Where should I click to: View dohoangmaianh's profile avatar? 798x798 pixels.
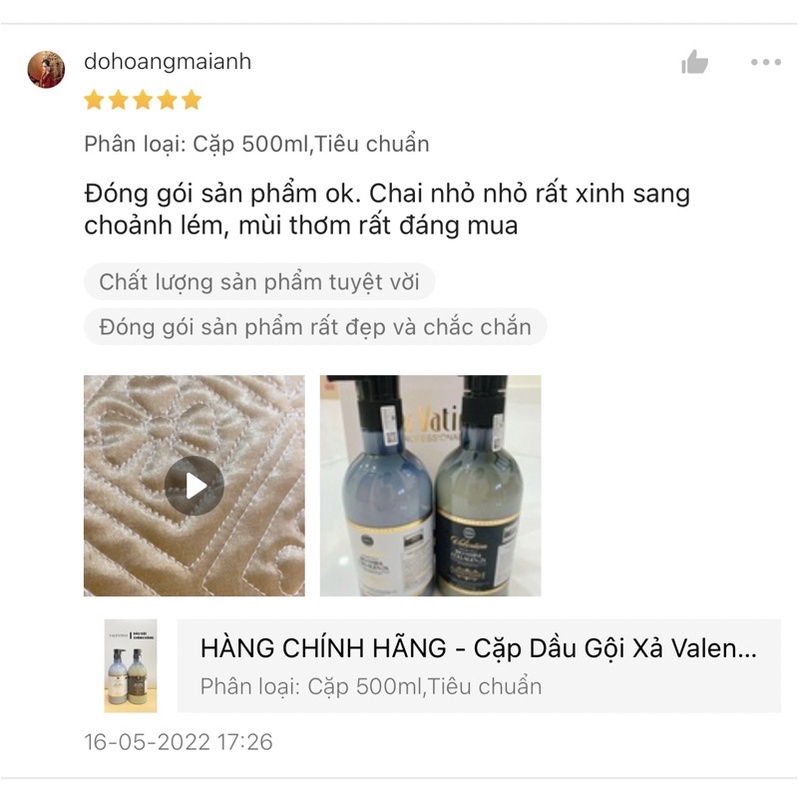[46, 69]
